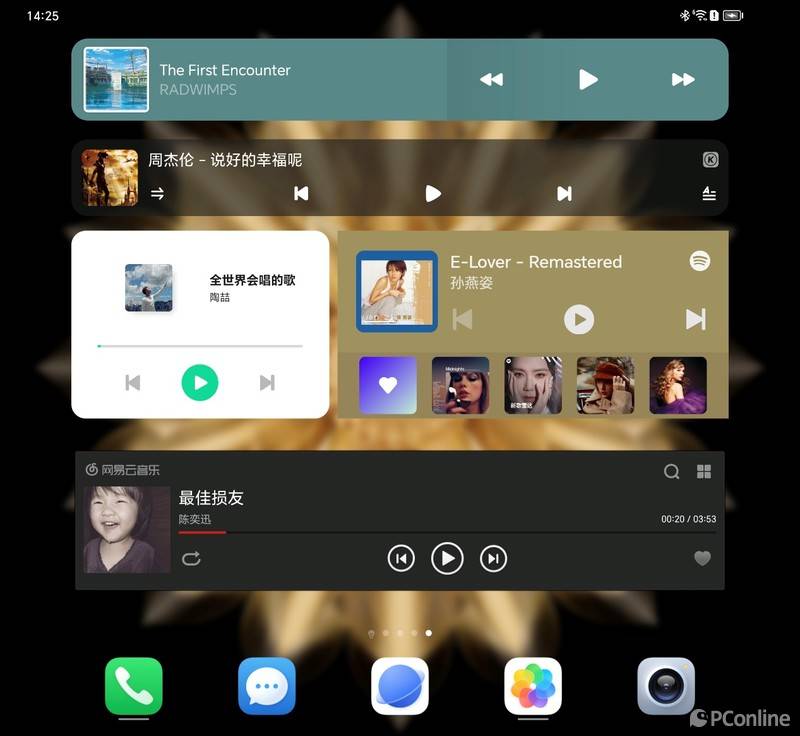Open the Phone app

pyautogui.click(x=133, y=686)
